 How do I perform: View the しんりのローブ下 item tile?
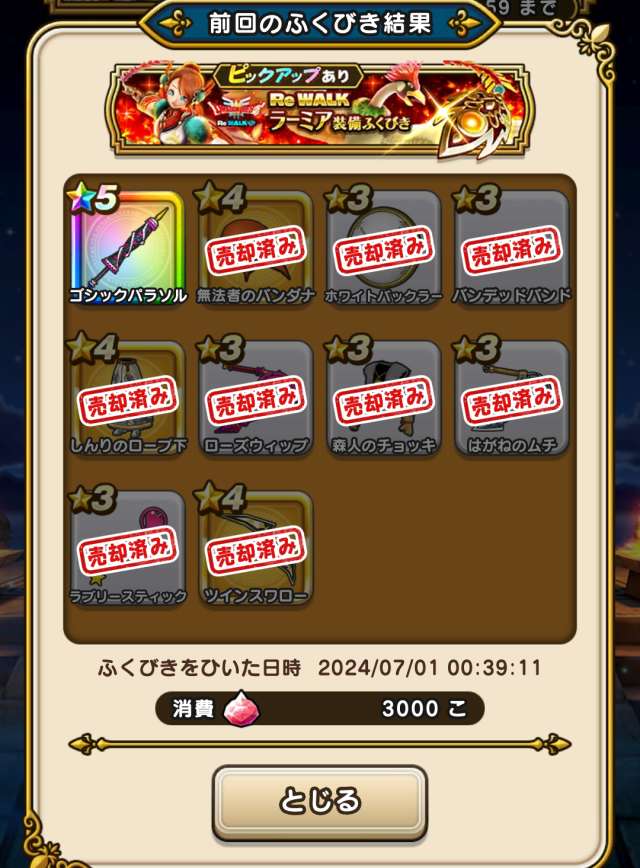128,397
